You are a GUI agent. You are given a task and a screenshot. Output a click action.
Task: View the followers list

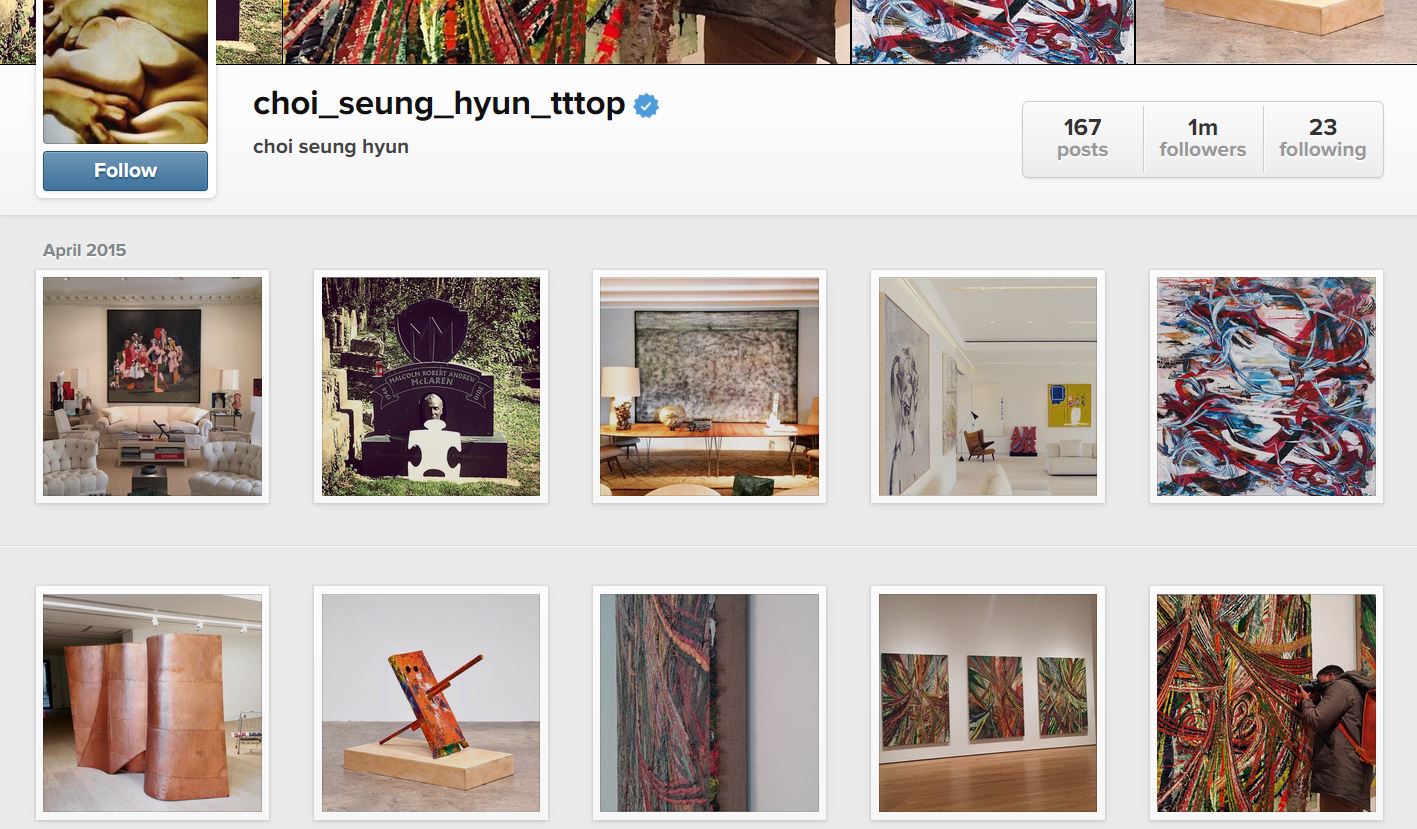[x=1202, y=139]
